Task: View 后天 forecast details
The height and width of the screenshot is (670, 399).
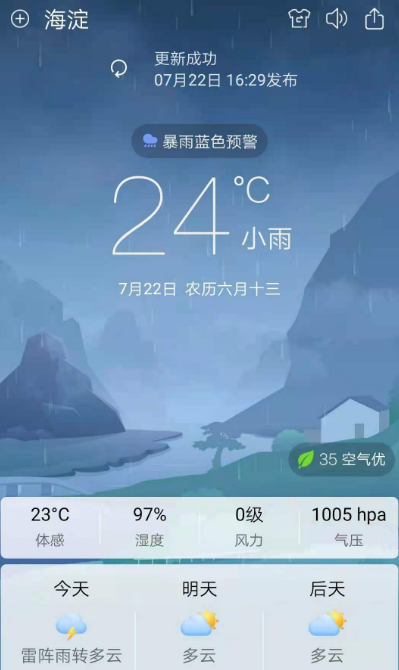Action: click(327, 619)
